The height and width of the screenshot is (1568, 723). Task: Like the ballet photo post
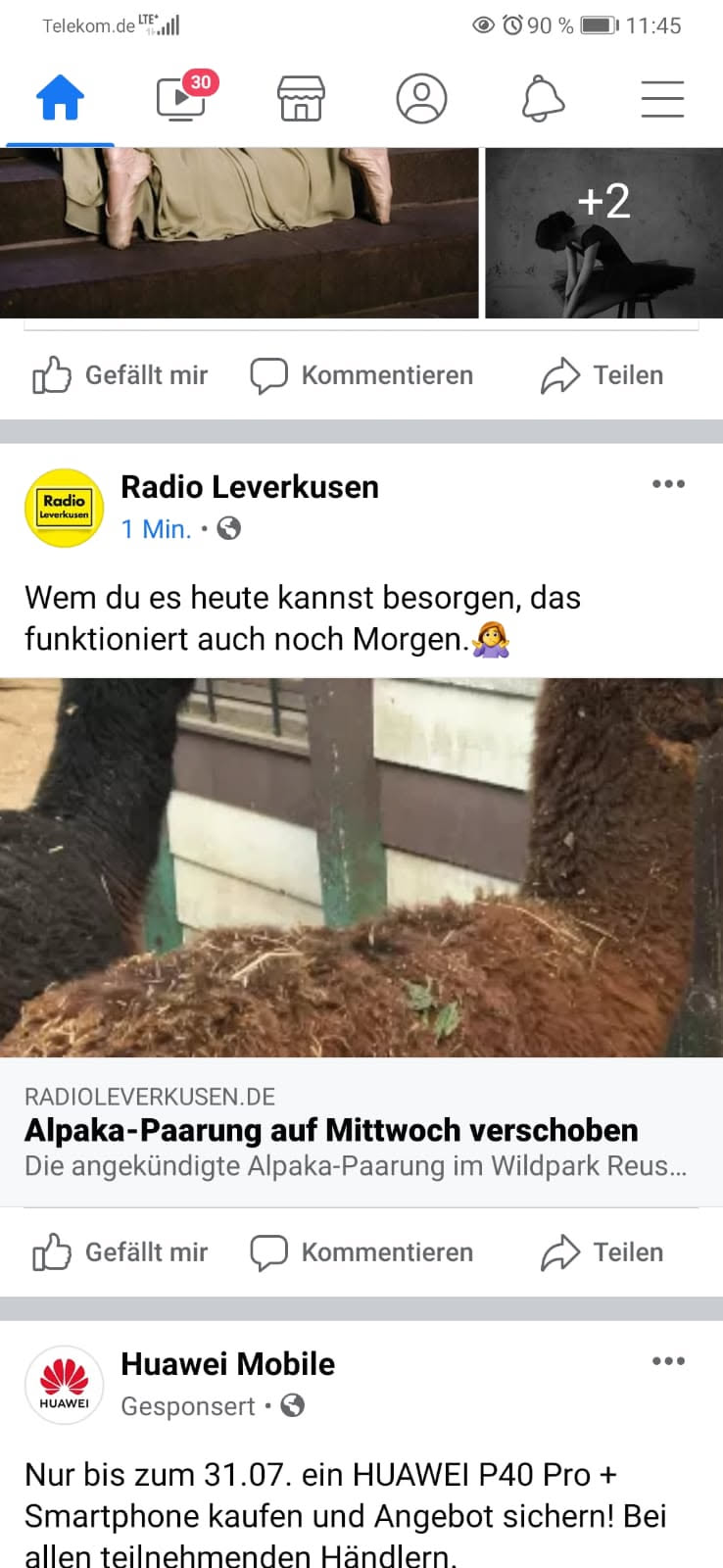tap(120, 375)
